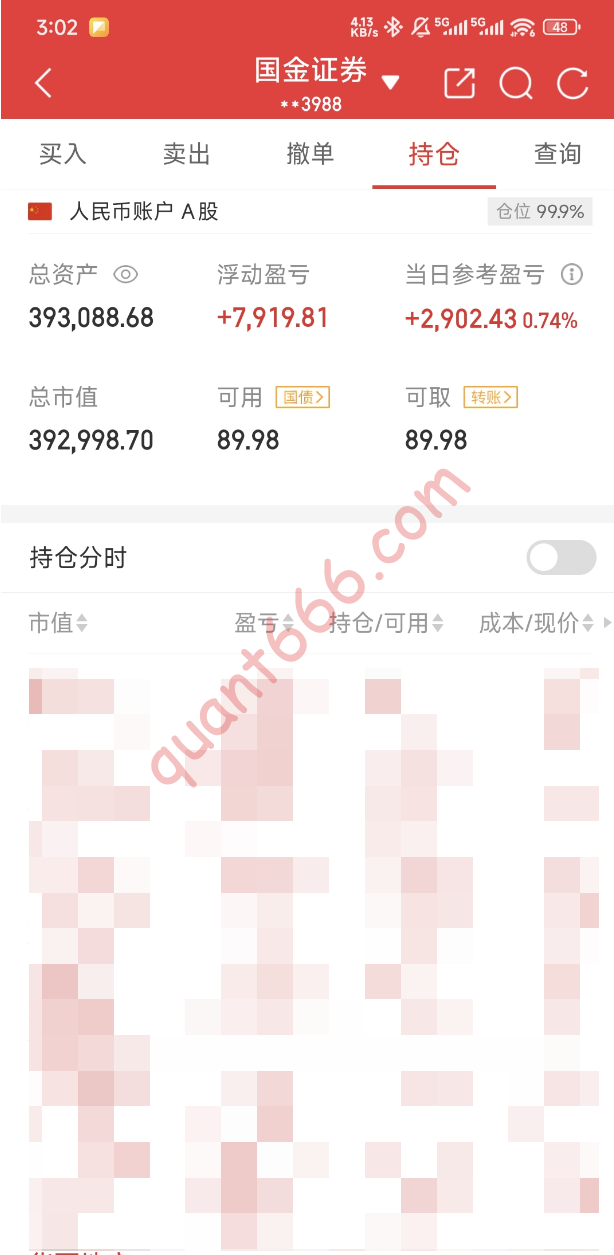The height and width of the screenshot is (1255, 614).
Task: Refresh holdings with the reload icon
Action: click(573, 83)
